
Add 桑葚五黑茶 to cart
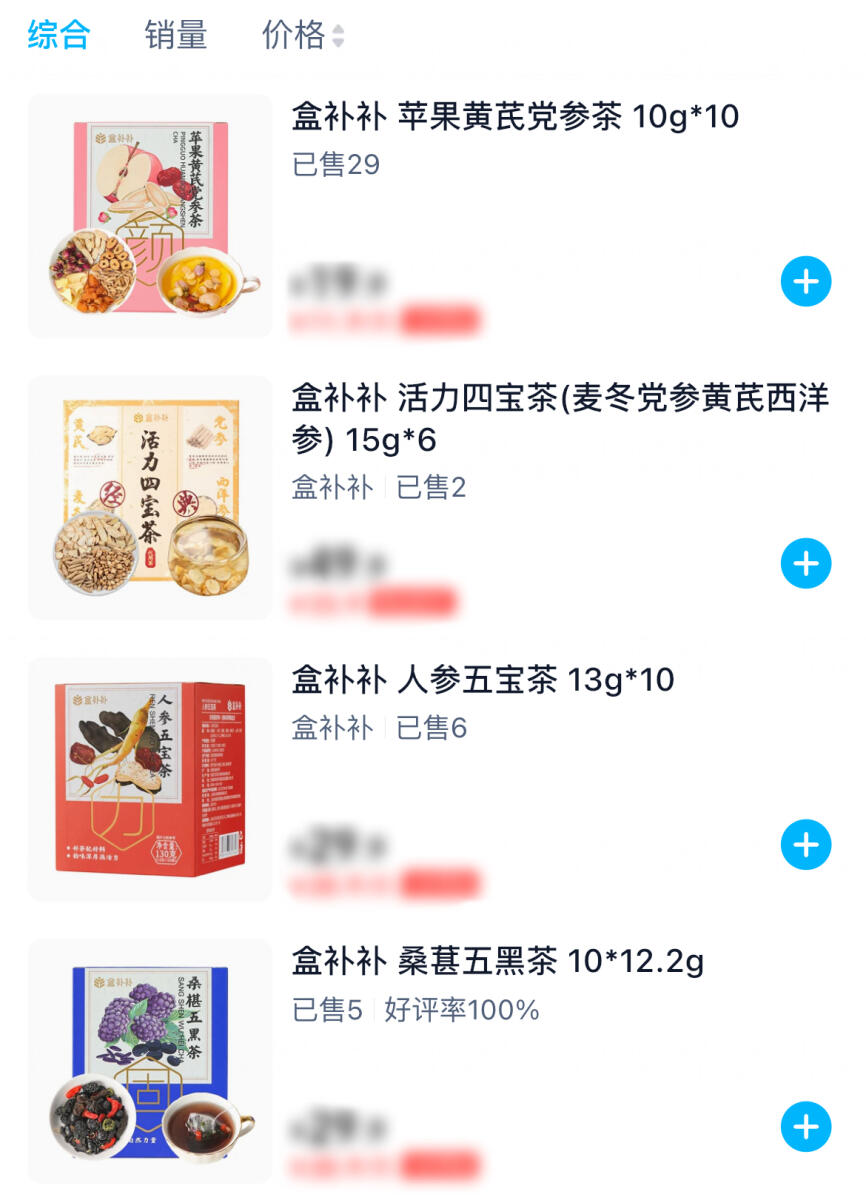pos(805,1127)
